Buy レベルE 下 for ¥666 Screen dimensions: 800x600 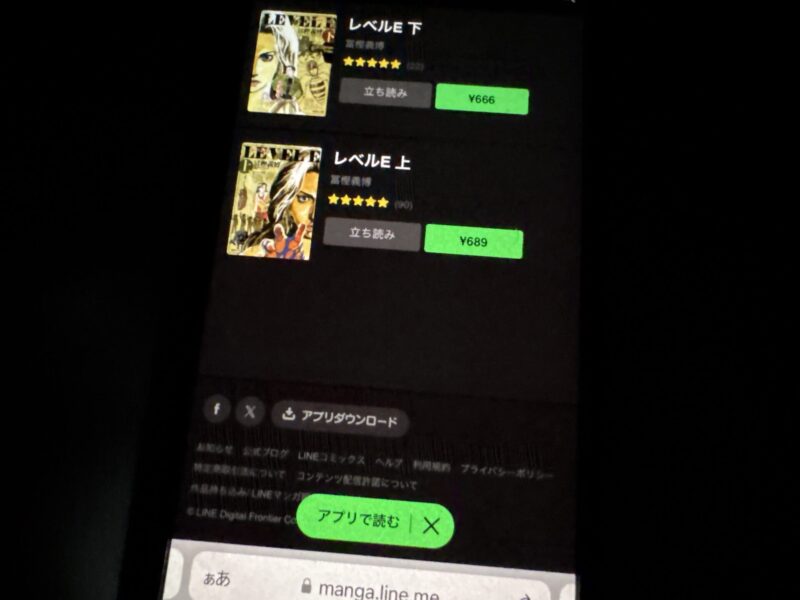[482, 100]
